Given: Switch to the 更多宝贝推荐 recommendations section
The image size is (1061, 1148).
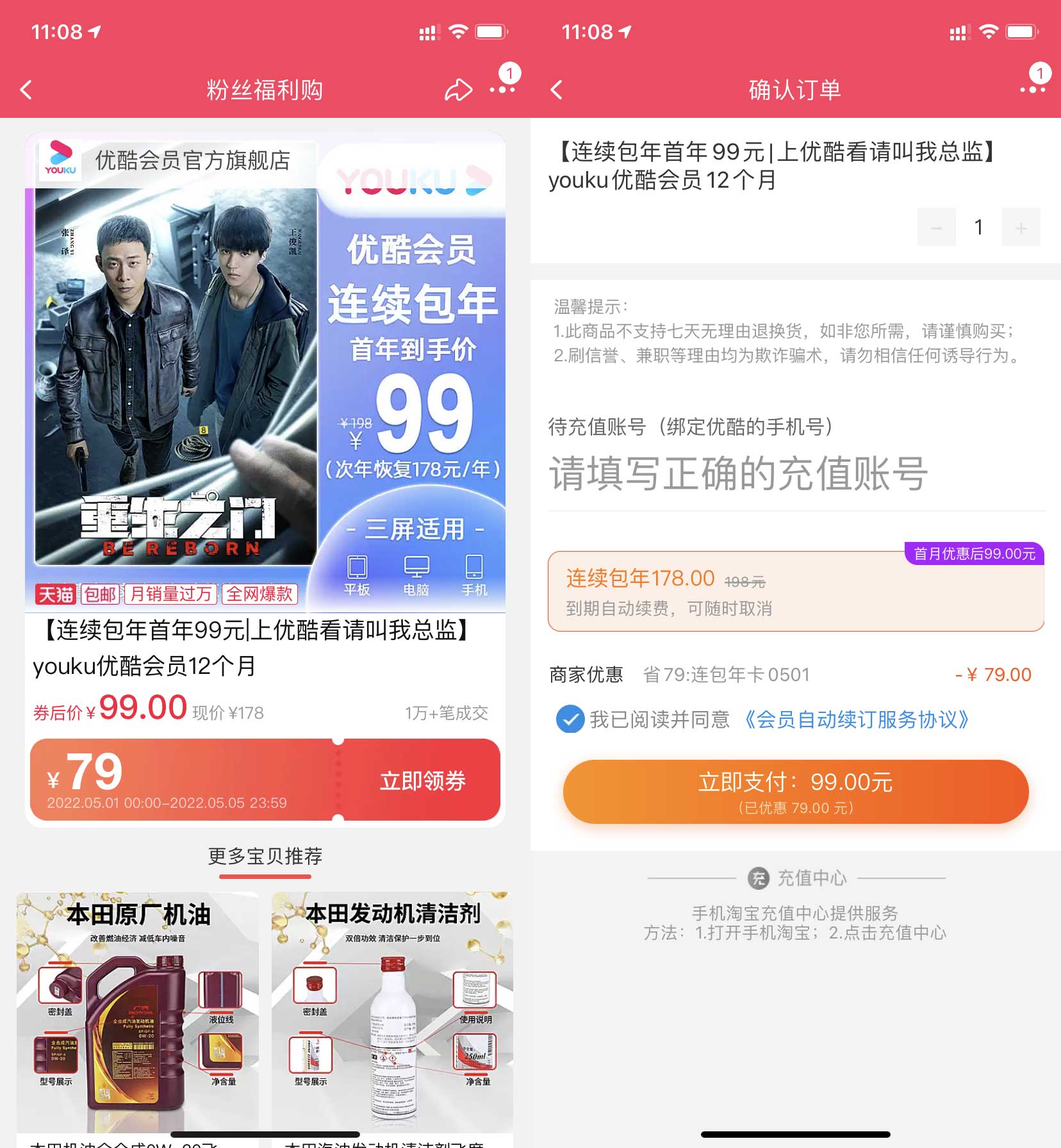Looking at the screenshot, I should 265,855.
